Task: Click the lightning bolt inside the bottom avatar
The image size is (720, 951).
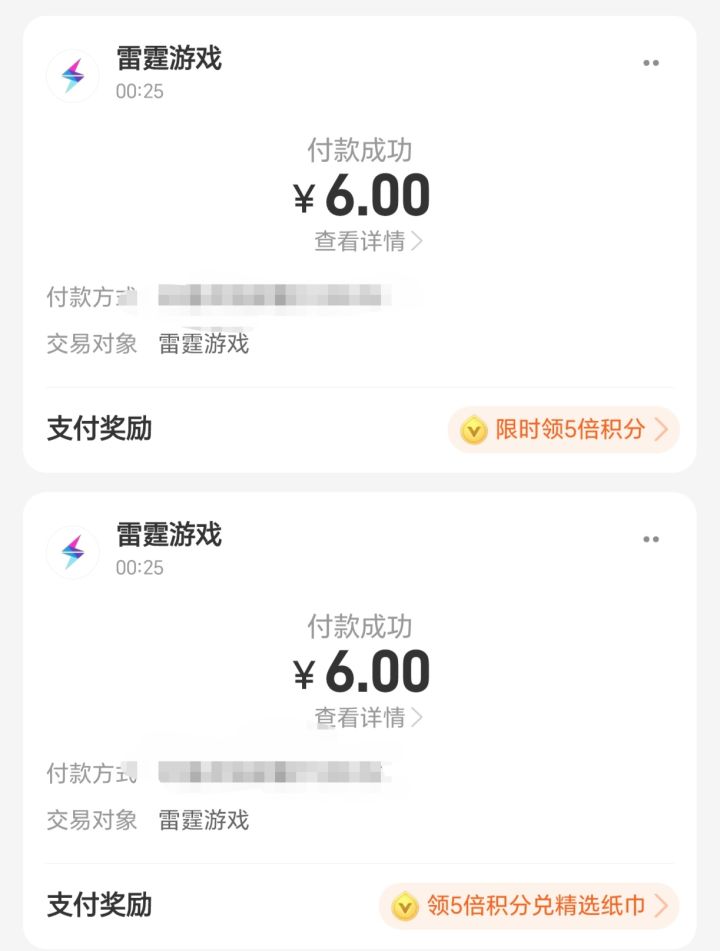Action: click(75, 552)
